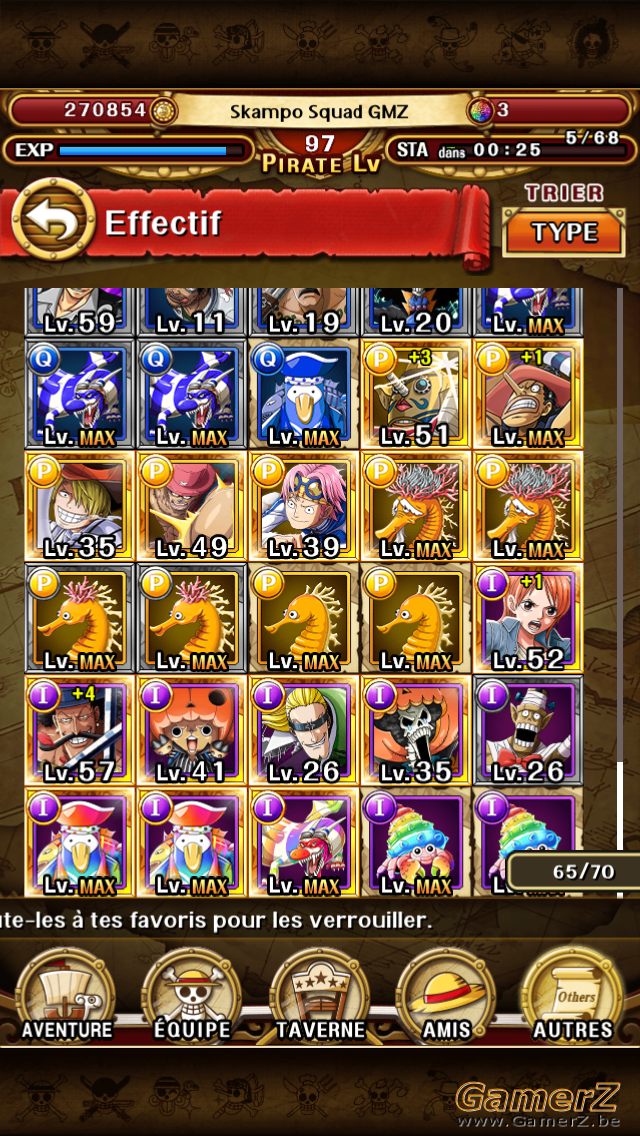Viewport: 640px width, 1136px height.
Task: Go back from the Effectif screen
Action: point(53,220)
